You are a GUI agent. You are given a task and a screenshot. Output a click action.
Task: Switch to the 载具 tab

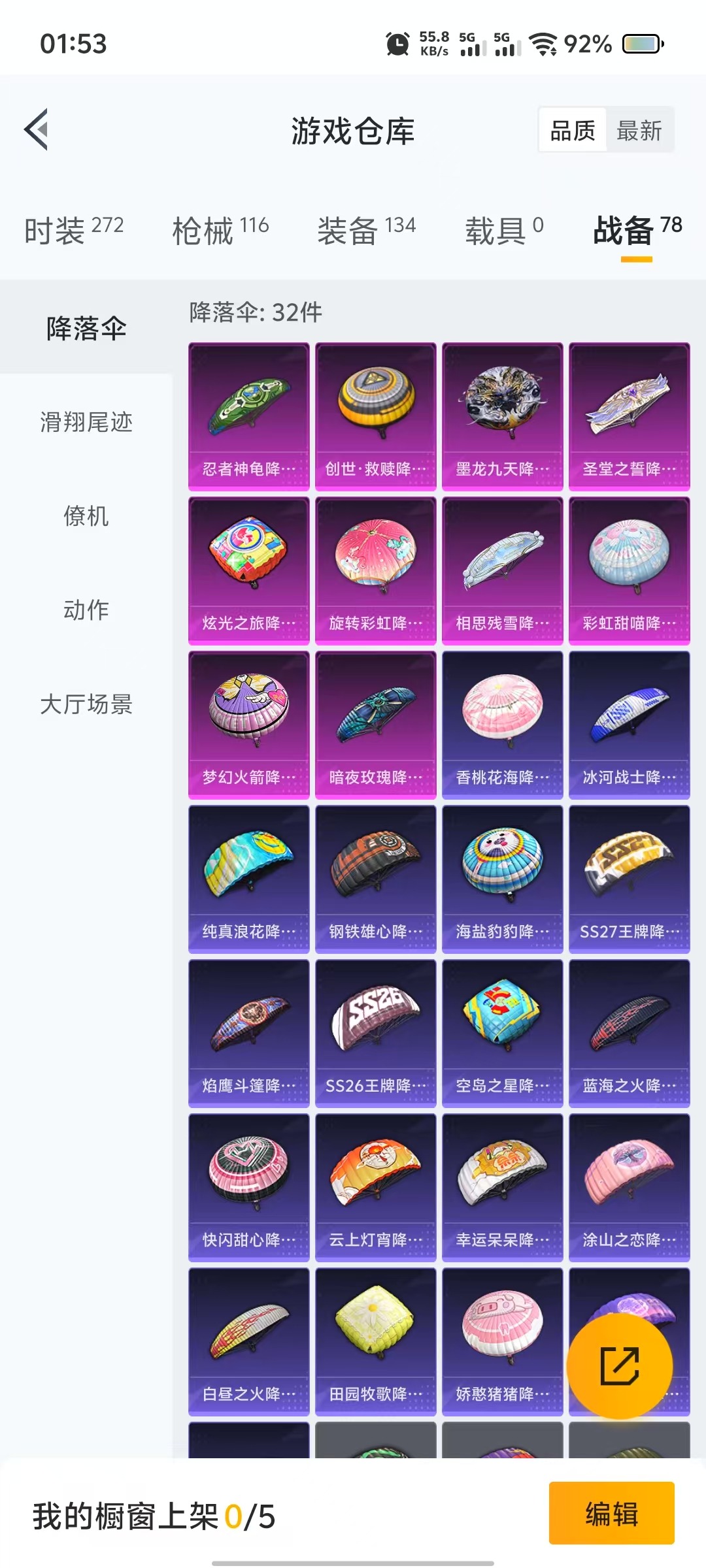click(x=503, y=230)
